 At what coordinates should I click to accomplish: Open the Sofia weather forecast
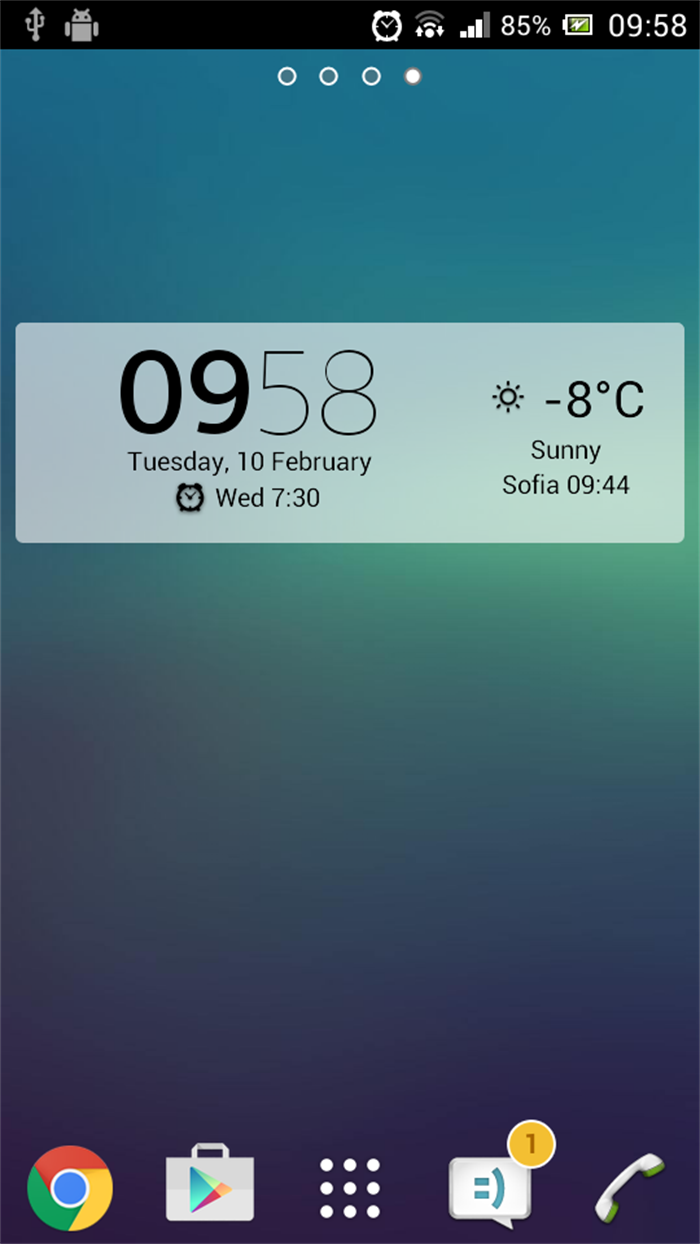point(567,440)
